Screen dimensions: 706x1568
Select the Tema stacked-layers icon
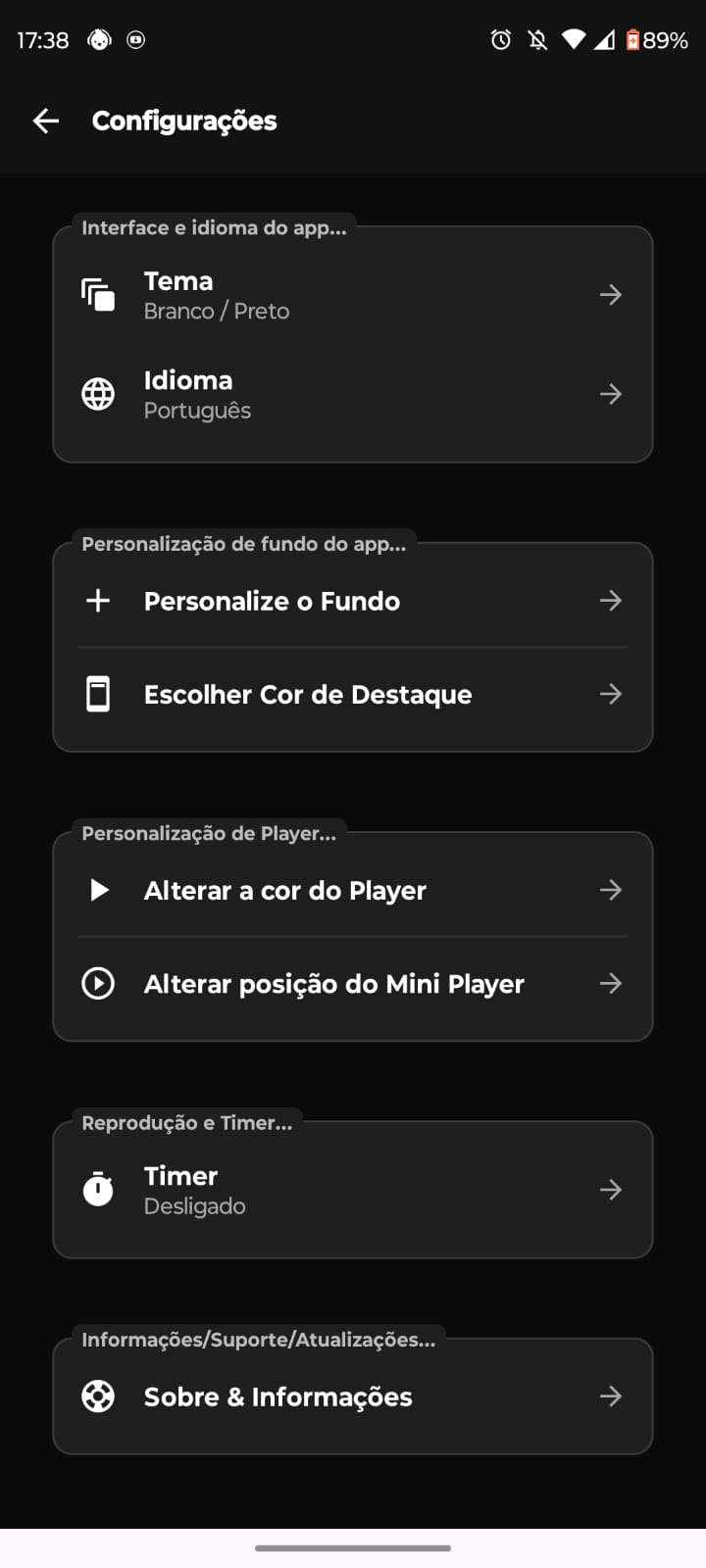(x=97, y=294)
